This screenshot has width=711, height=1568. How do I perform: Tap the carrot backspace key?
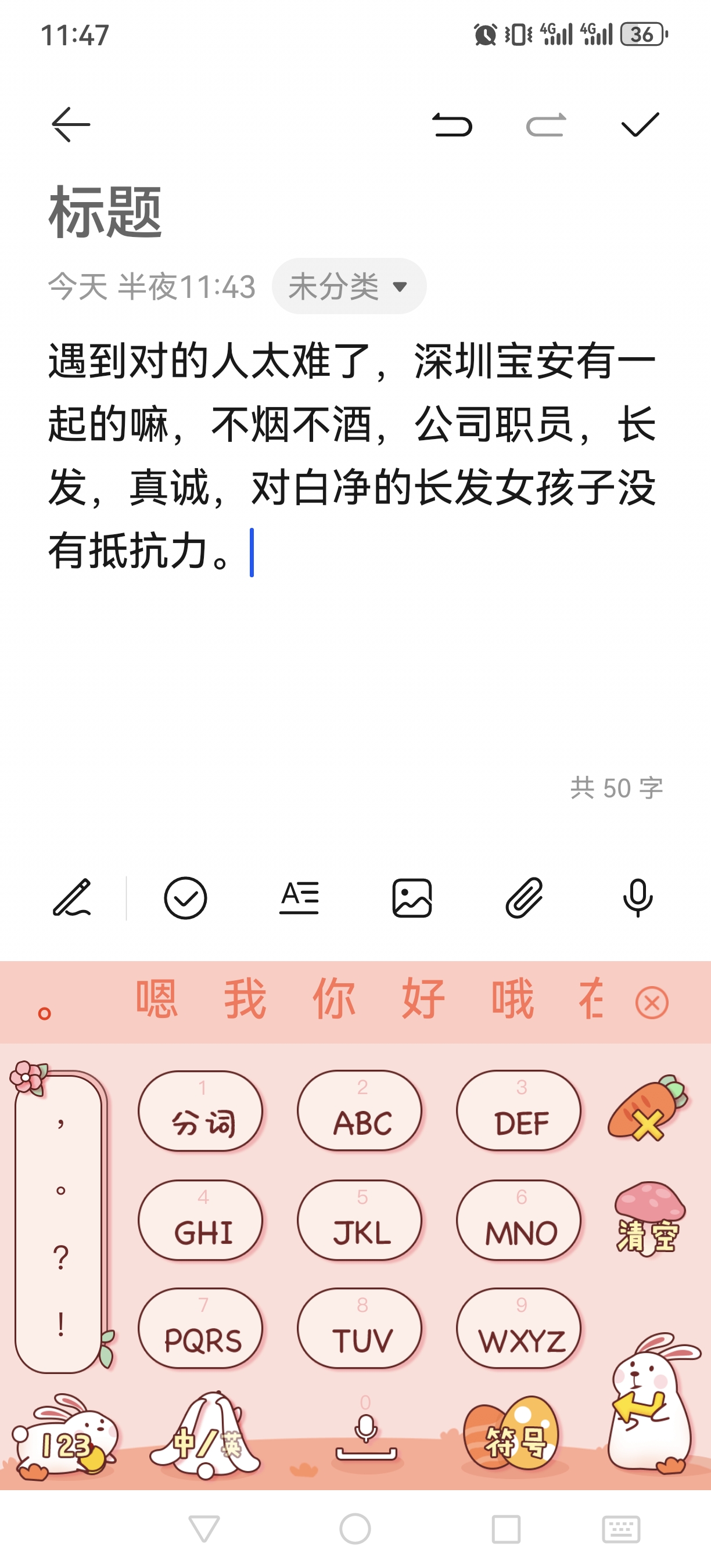tap(647, 1109)
